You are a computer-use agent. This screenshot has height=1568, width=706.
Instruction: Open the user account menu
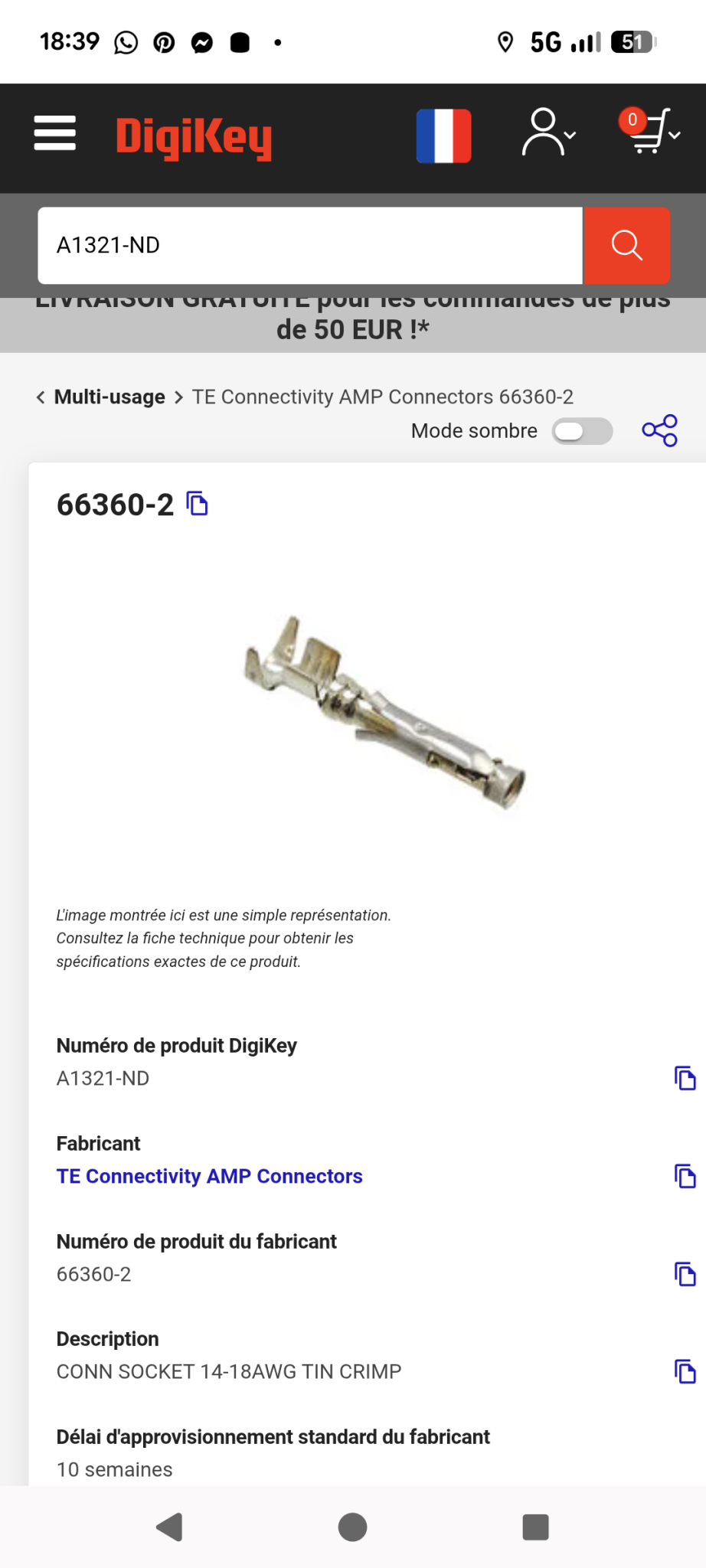pyautogui.click(x=547, y=133)
